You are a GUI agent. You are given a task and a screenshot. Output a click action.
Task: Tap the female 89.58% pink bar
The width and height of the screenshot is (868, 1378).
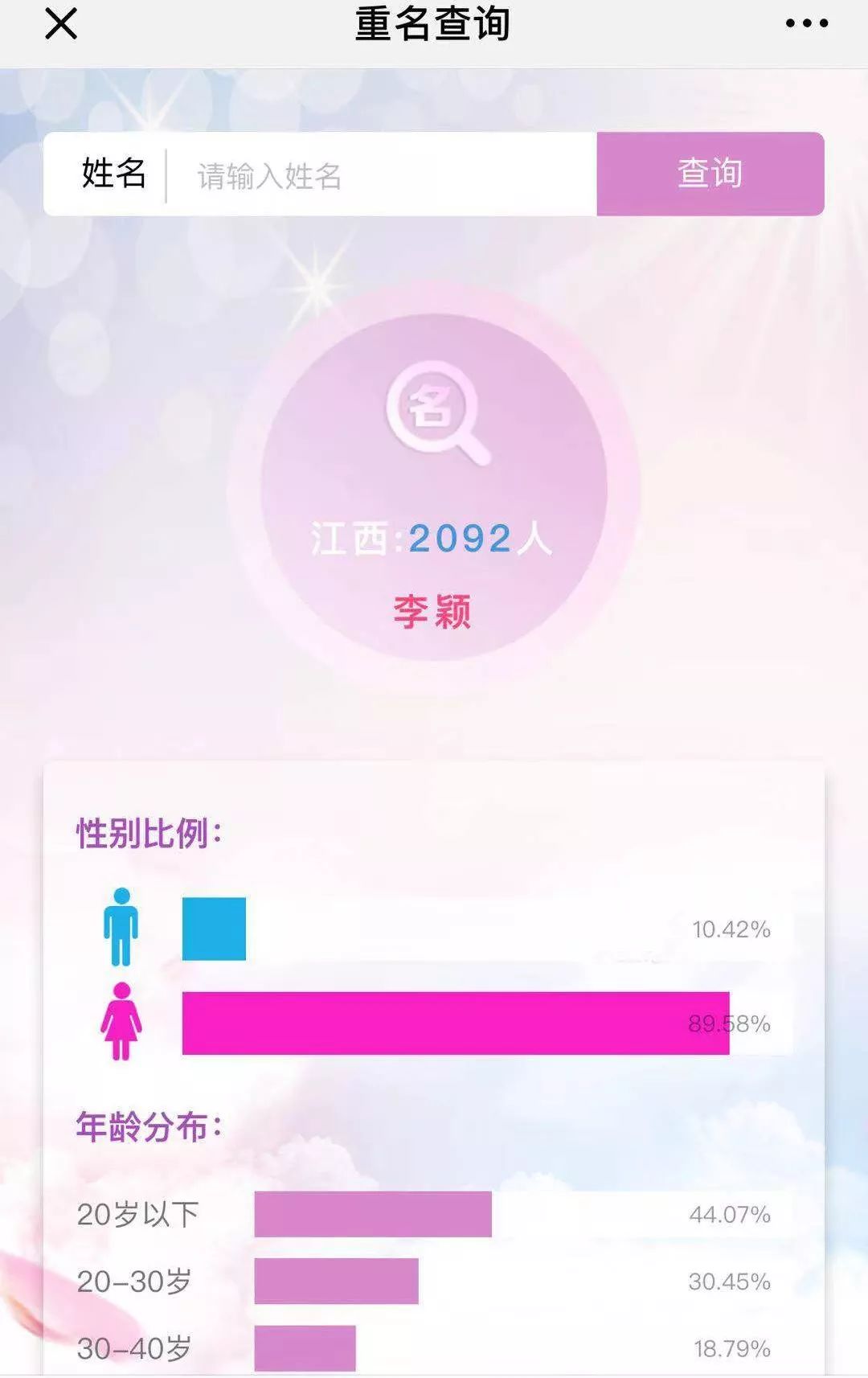click(454, 1021)
